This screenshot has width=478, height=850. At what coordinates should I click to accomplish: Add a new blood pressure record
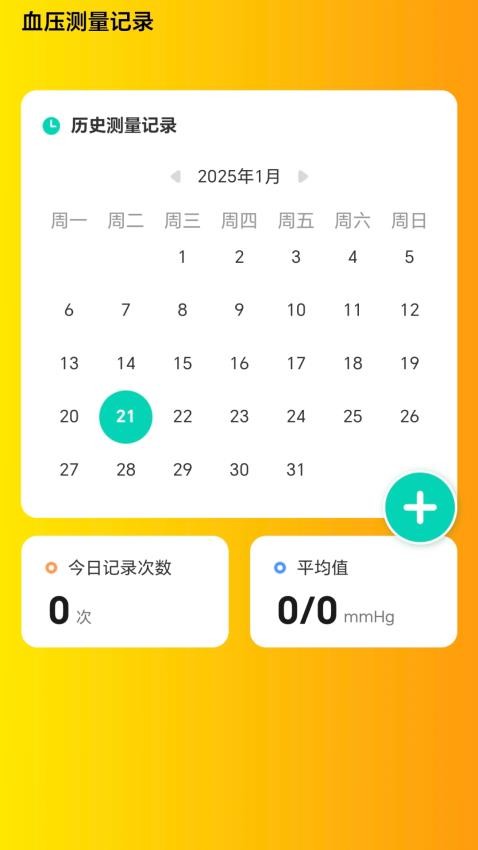[420, 507]
